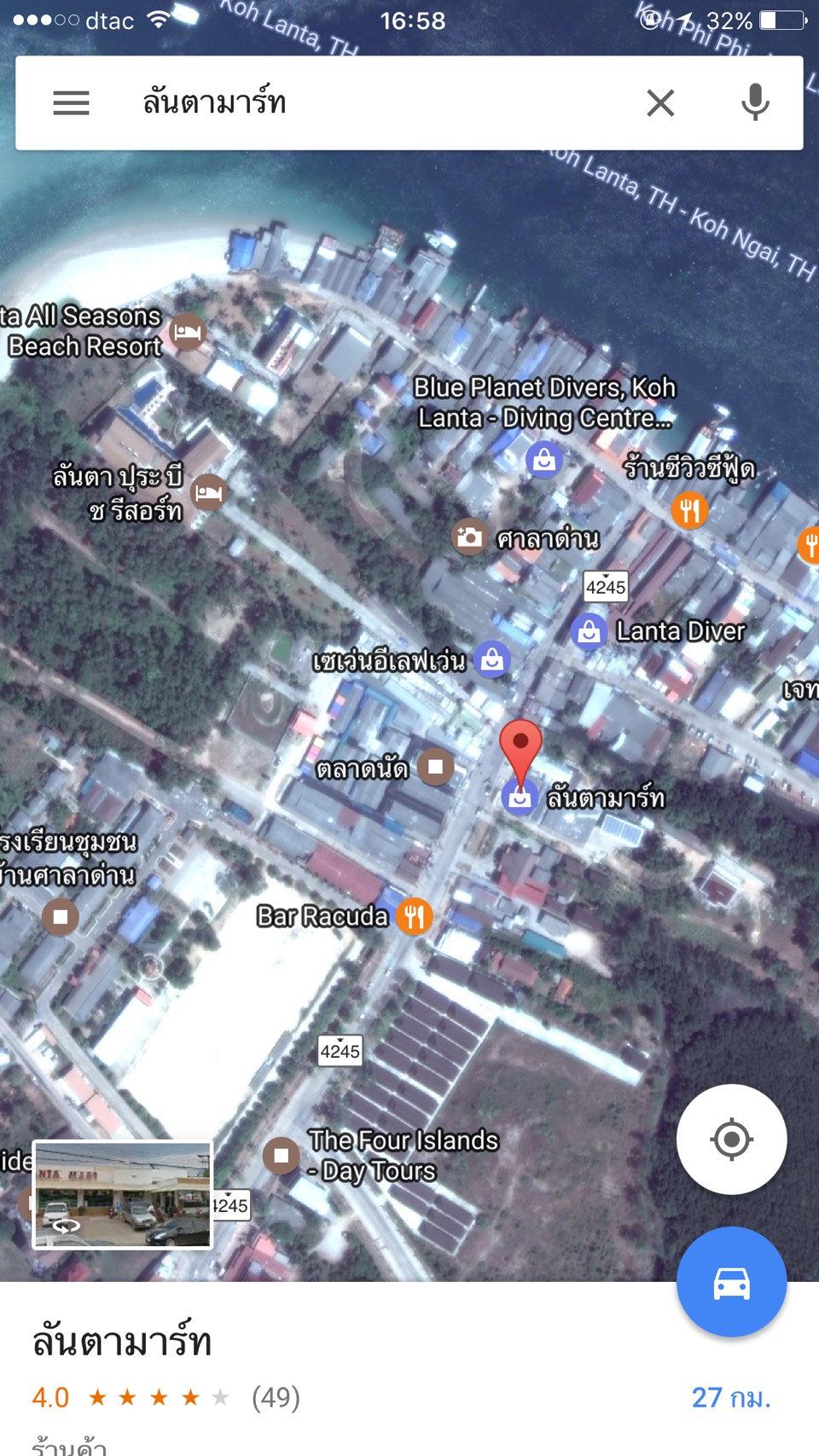The image size is (819, 1456).
Task: Select the Lanta Diver marker
Action: [x=589, y=631]
